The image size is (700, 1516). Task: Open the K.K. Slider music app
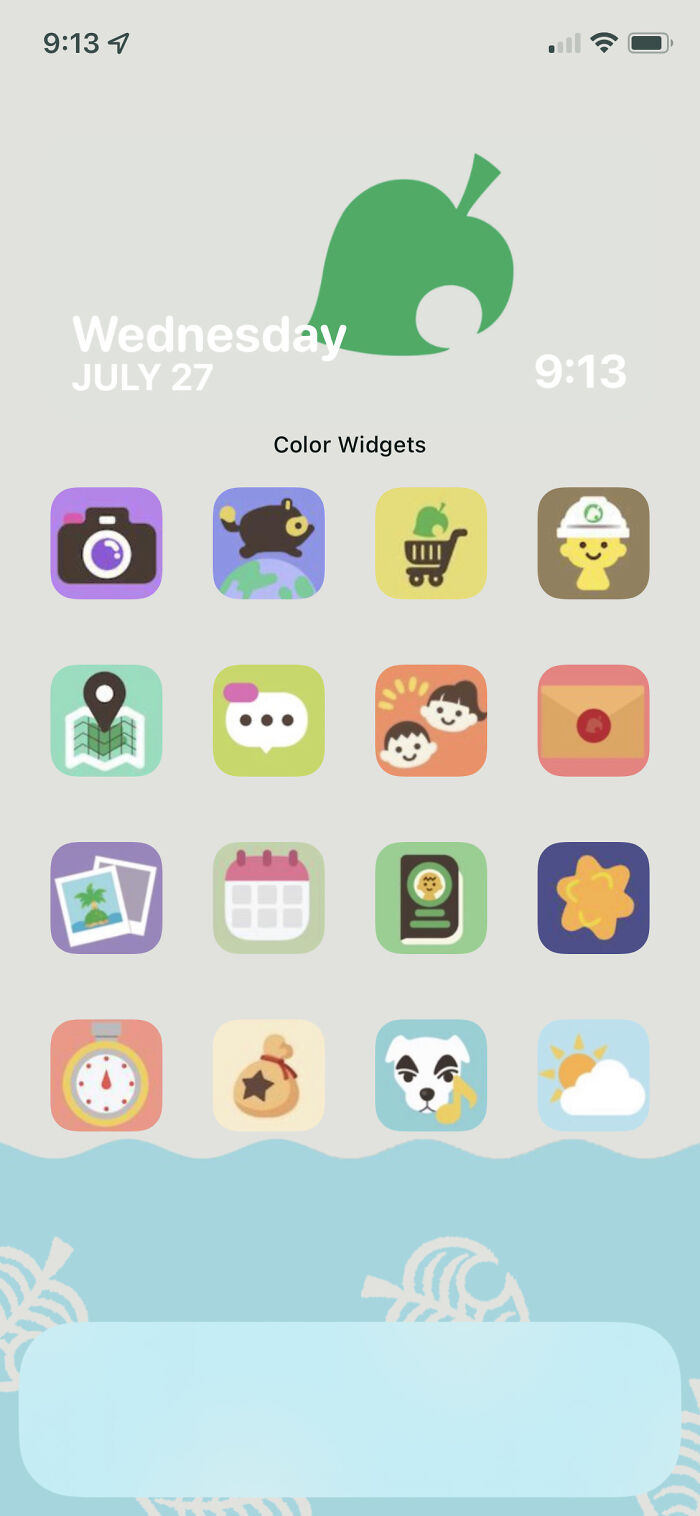point(431,1075)
